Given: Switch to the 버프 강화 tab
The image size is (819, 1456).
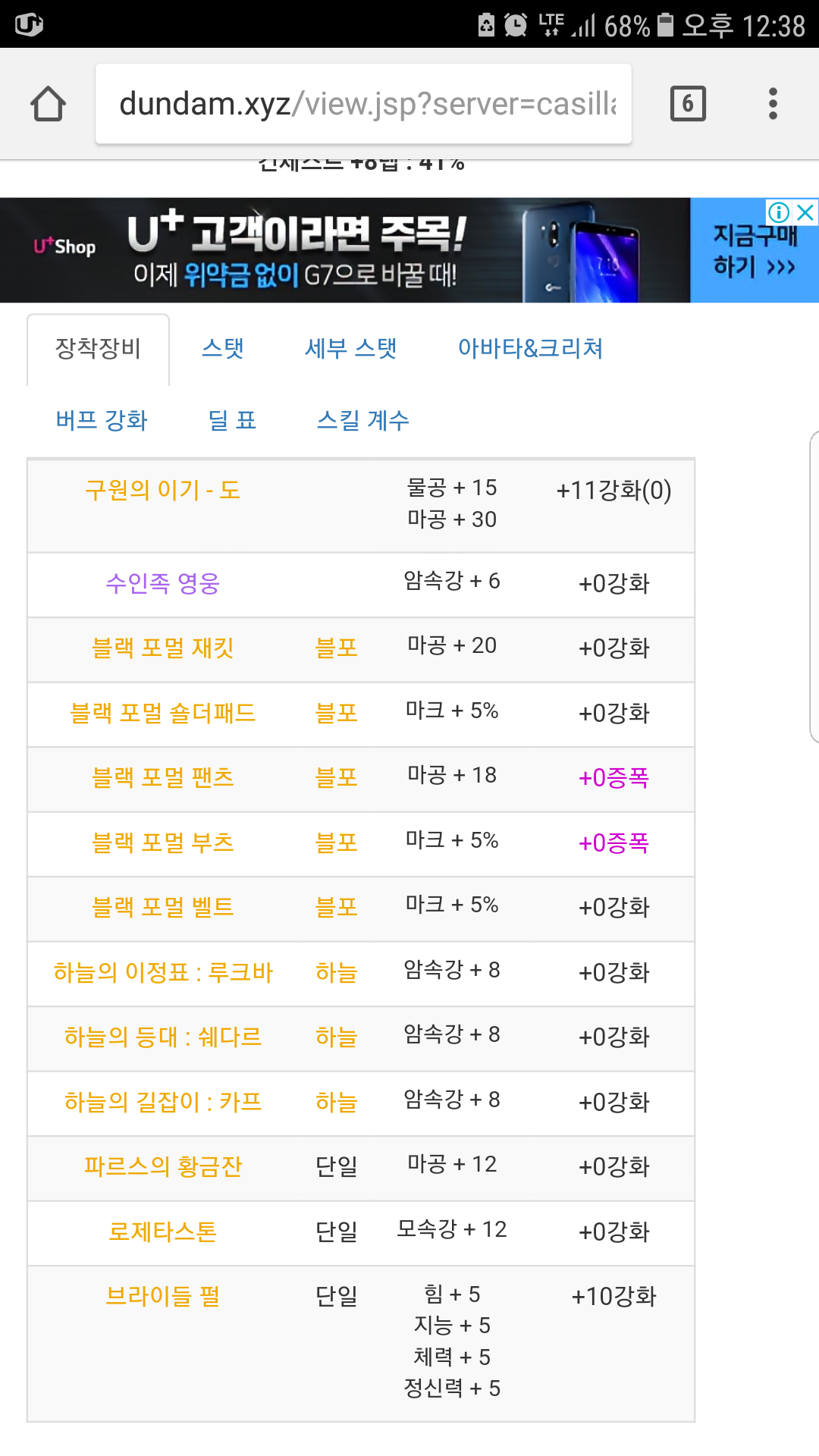Looking at the screenshot, I should tap(102, 421).
